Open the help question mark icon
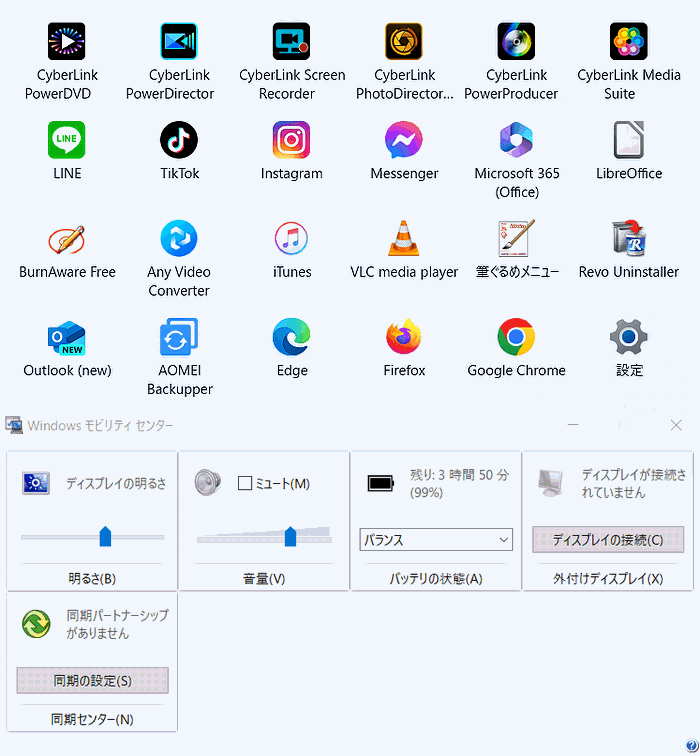This screenshot has height=756, width=700. 691,745
